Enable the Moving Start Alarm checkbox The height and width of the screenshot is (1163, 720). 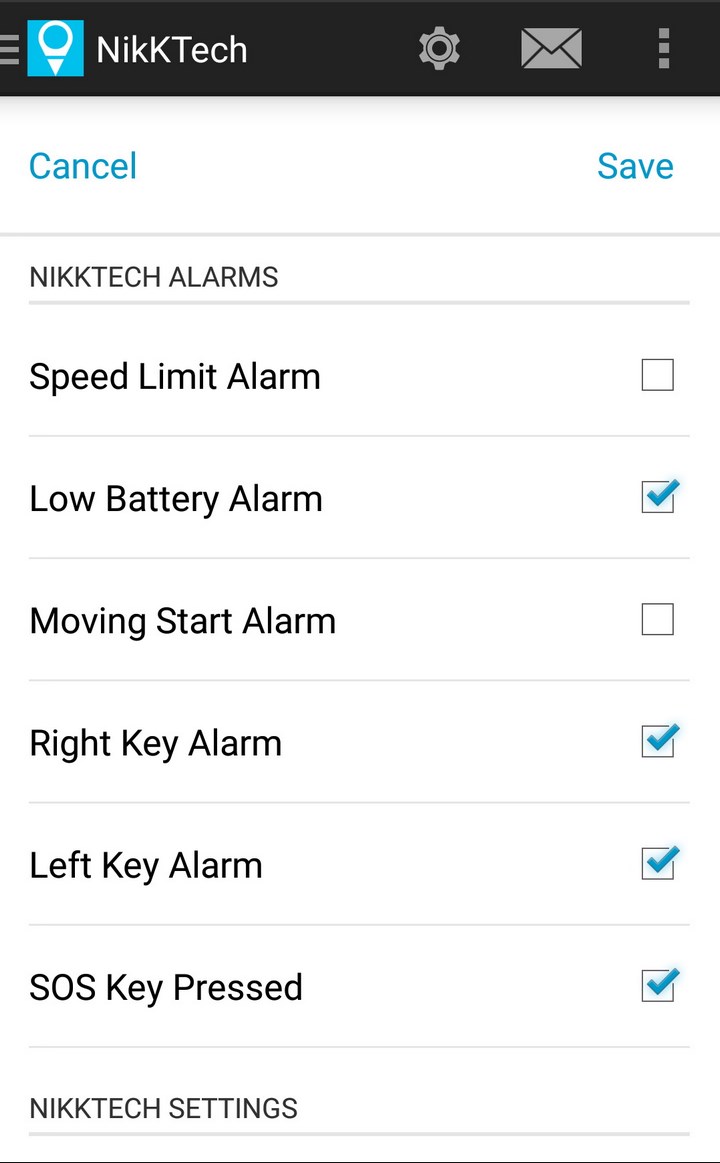(x=658, y=619)
